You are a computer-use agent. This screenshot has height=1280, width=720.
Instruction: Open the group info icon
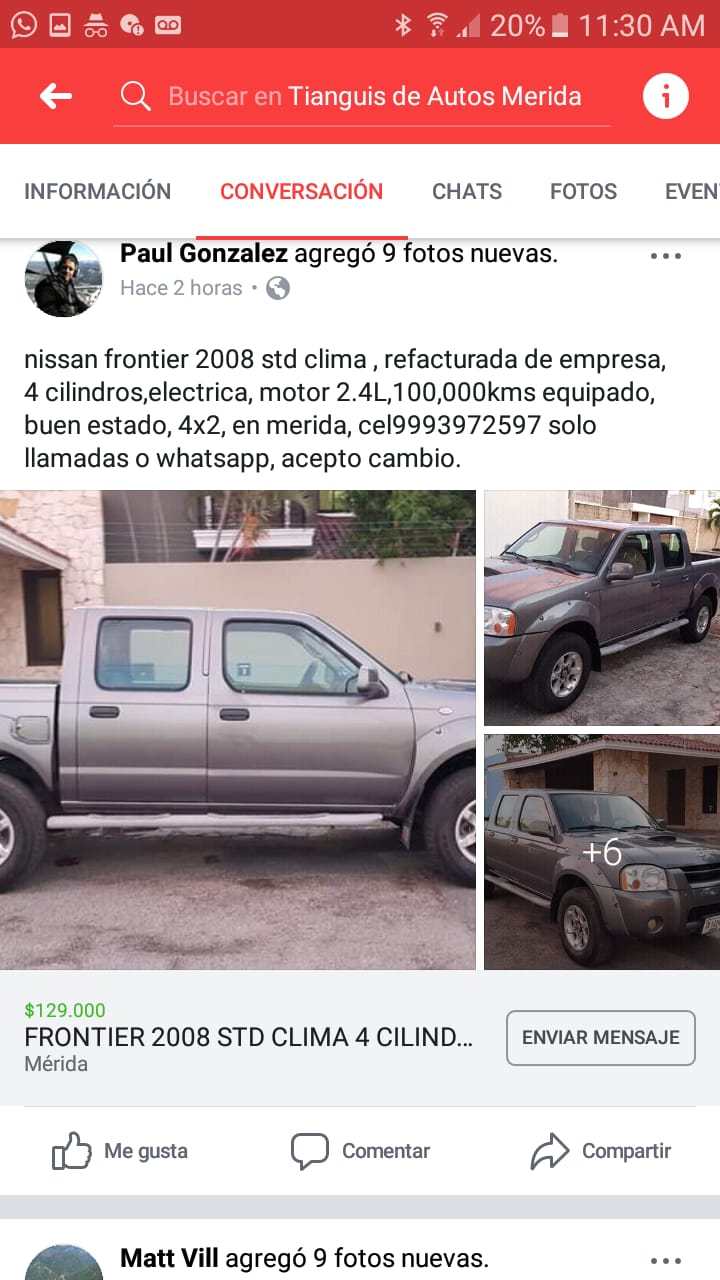click(666, 97)
